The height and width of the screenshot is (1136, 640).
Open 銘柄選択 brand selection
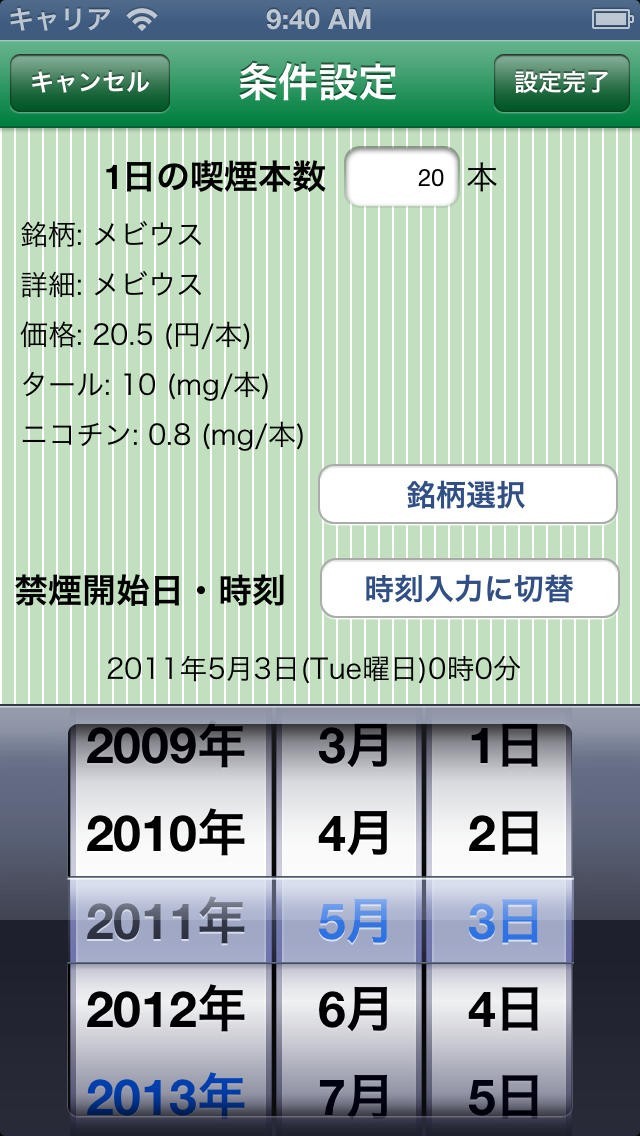[467, 495]
